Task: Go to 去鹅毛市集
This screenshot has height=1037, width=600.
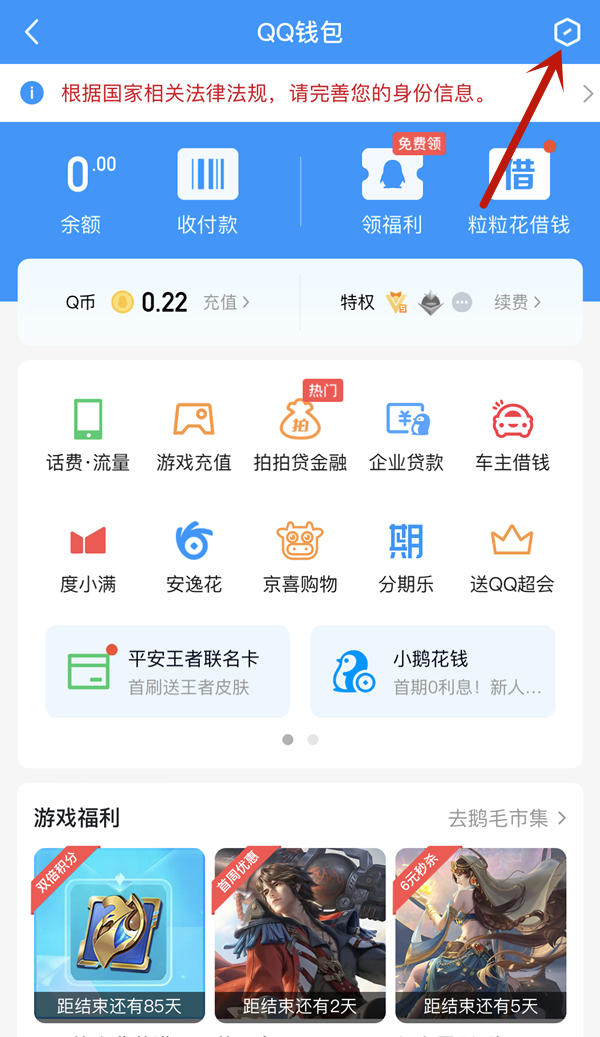Action: pyautogui.click(x=507, y=818)
